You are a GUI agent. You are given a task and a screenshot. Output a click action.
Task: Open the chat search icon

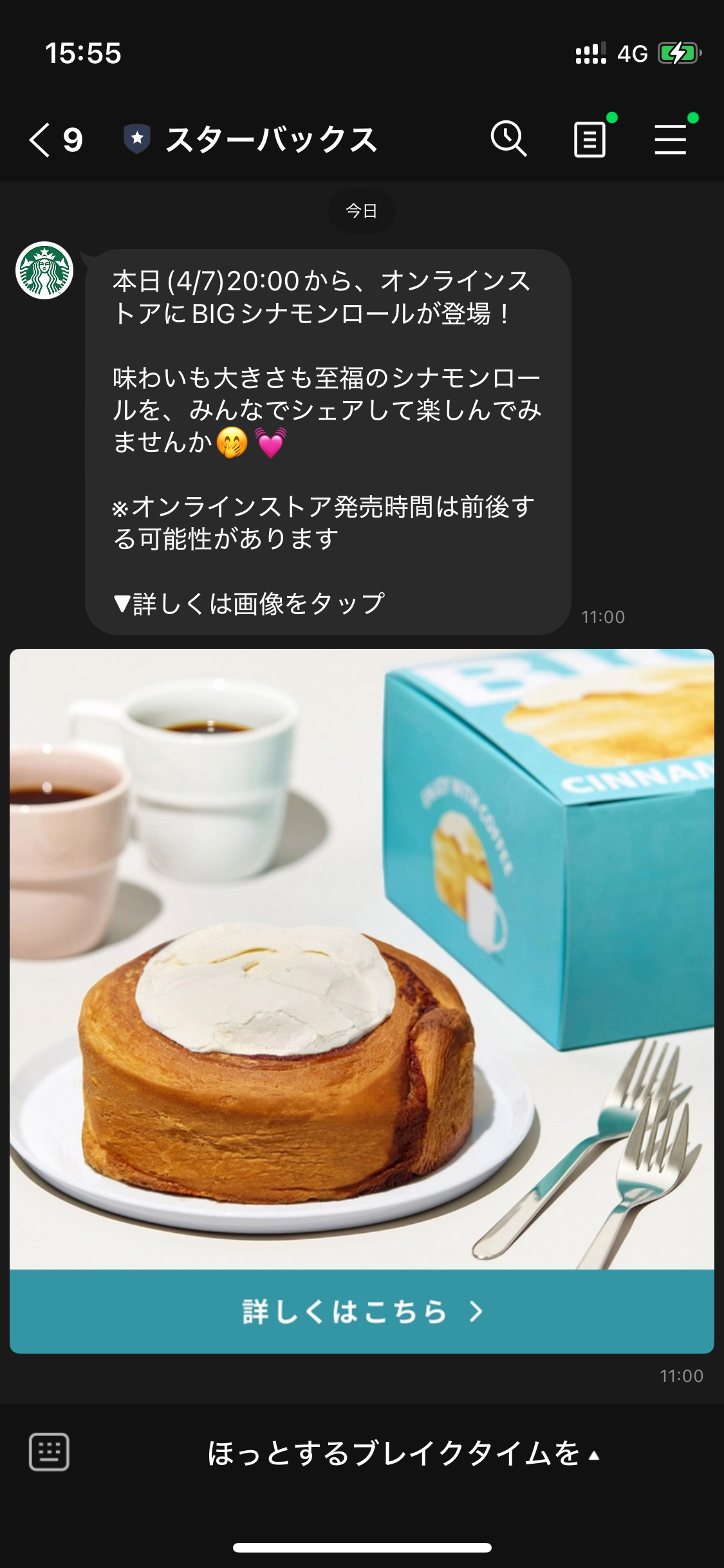[508, 139]
